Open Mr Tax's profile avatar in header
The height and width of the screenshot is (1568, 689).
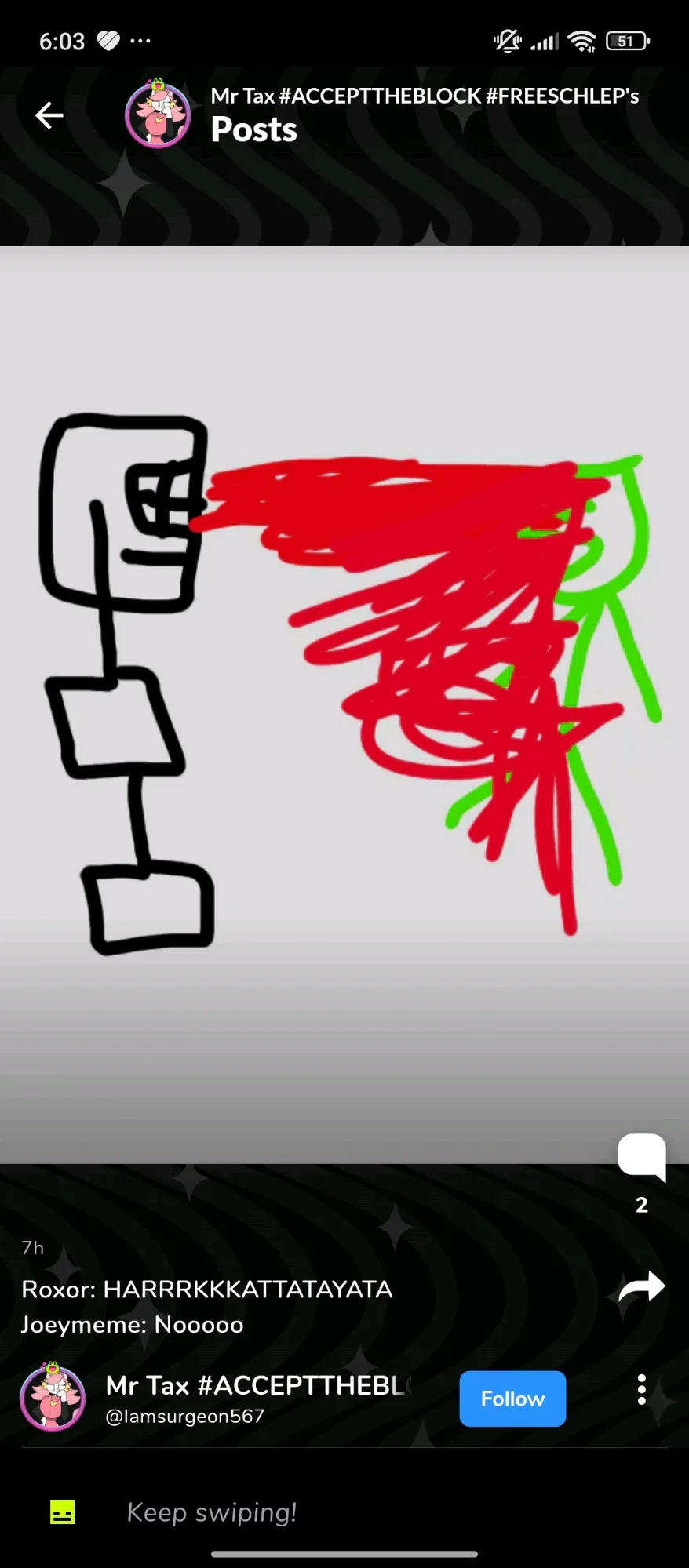click(158, 115)
